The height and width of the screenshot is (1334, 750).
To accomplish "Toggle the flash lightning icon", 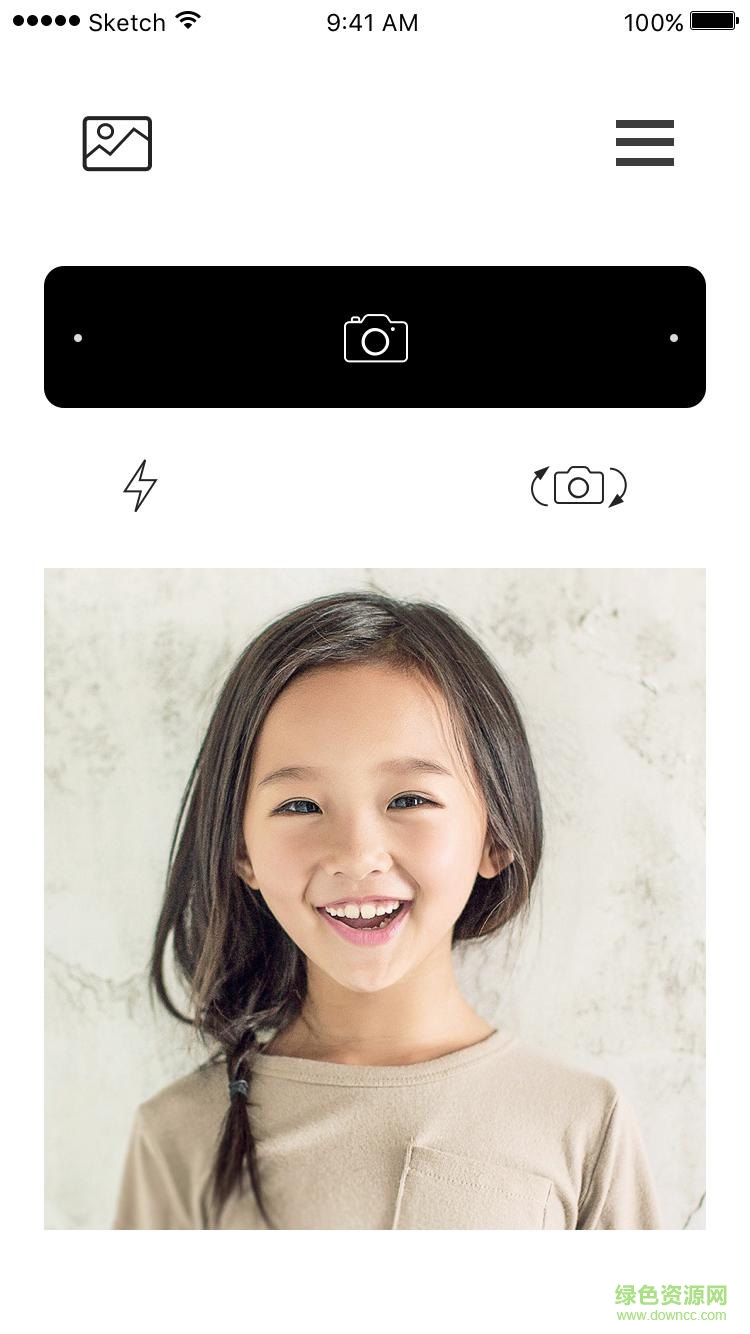I will click(x=140, y=486).
